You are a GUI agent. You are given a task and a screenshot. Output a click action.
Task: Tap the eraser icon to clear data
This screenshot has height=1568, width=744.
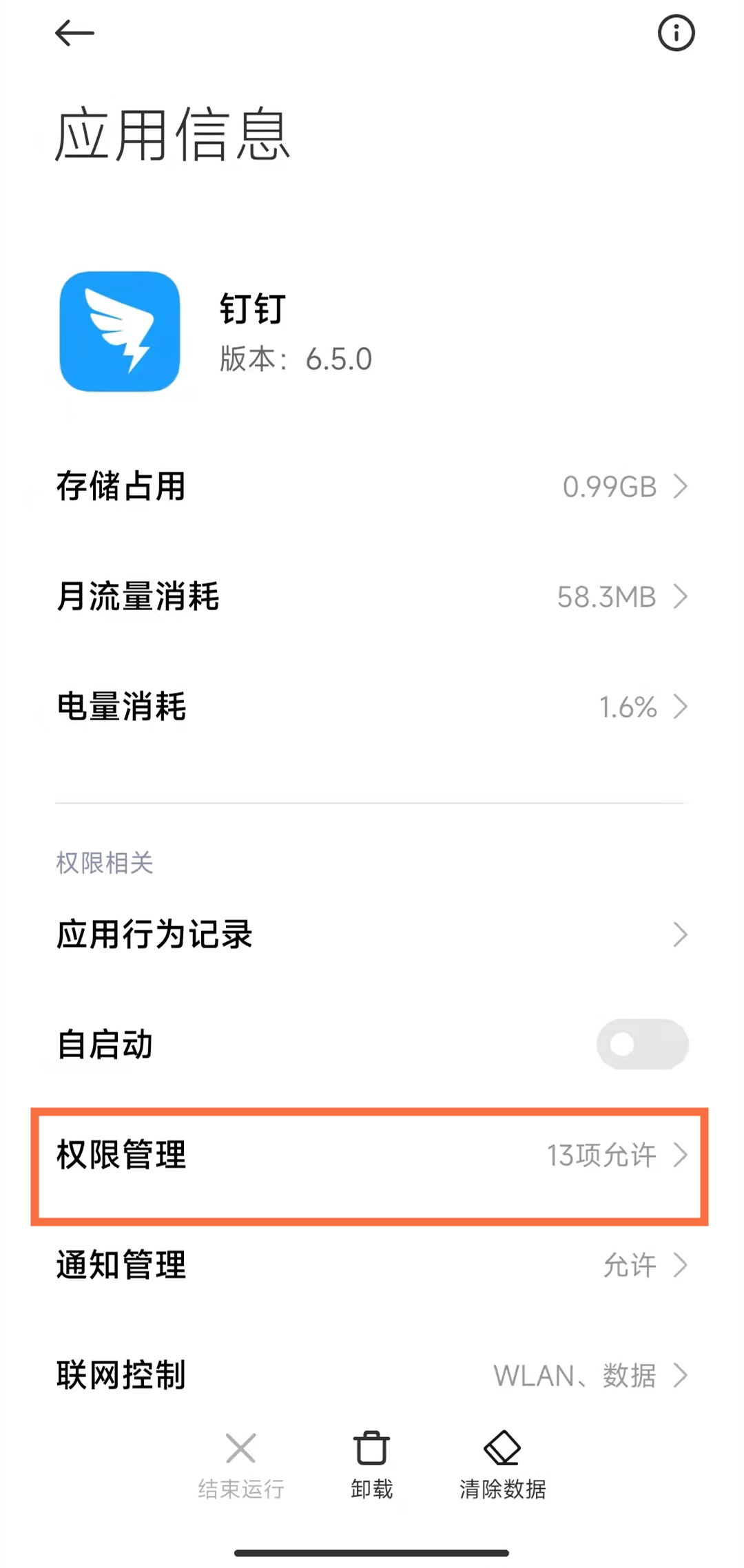point(502,1448)
